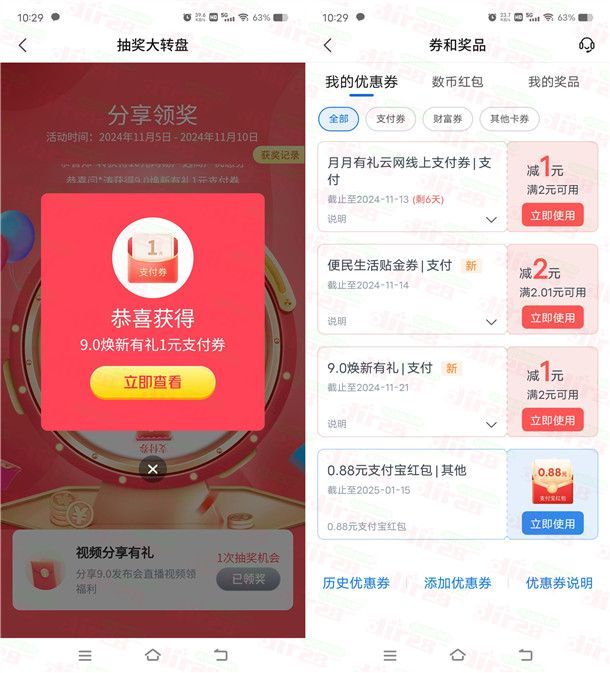This screenshot has width=610, height=673.
Task: Filter coupons by 其他卡券
Action: [x=509, y=118]
